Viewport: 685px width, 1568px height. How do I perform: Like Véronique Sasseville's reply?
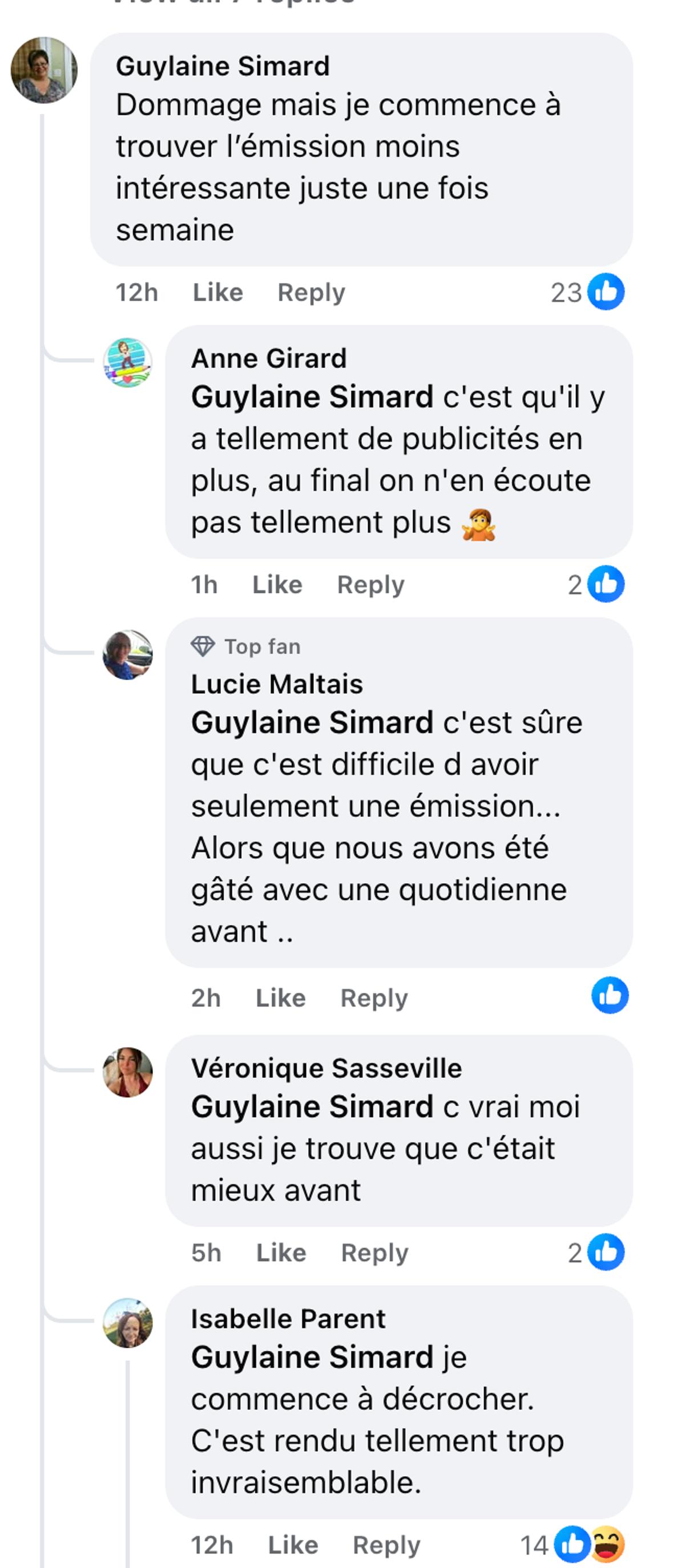(x=281, y=1253)
